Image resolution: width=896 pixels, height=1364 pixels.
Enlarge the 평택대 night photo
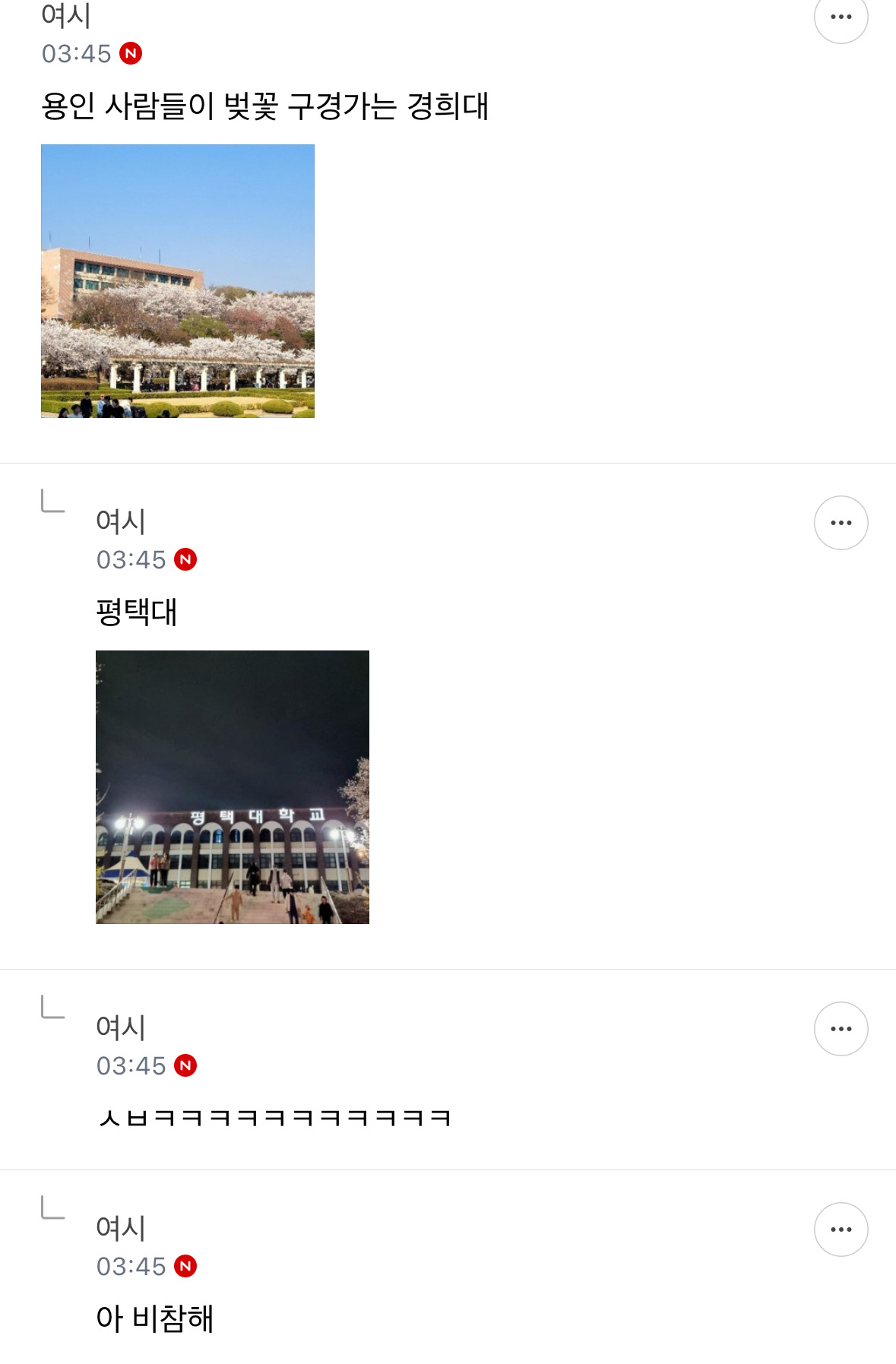click(233, 787)
